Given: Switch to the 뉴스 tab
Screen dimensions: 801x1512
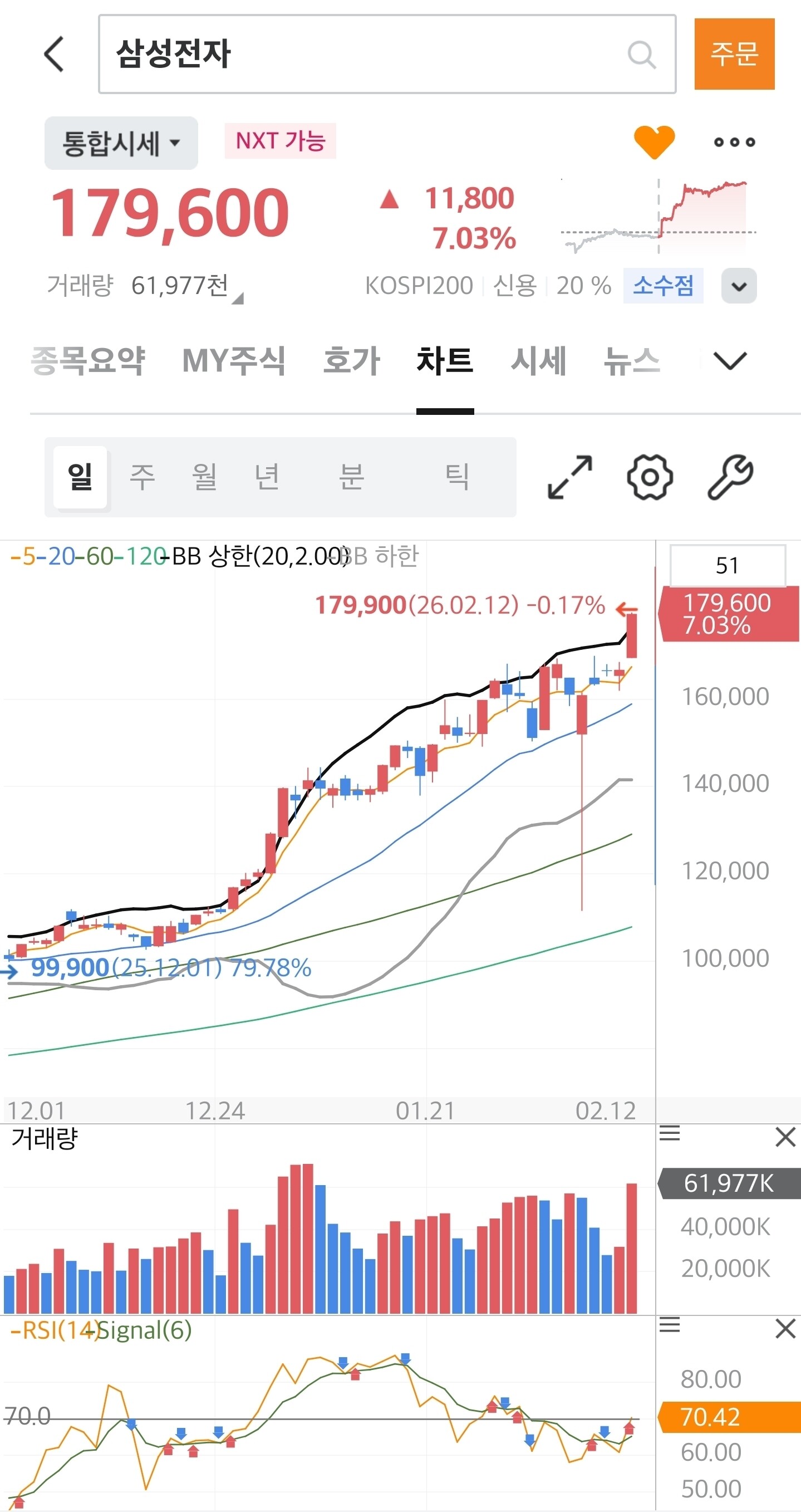Looking at the screenshot, I should (632, 360).
